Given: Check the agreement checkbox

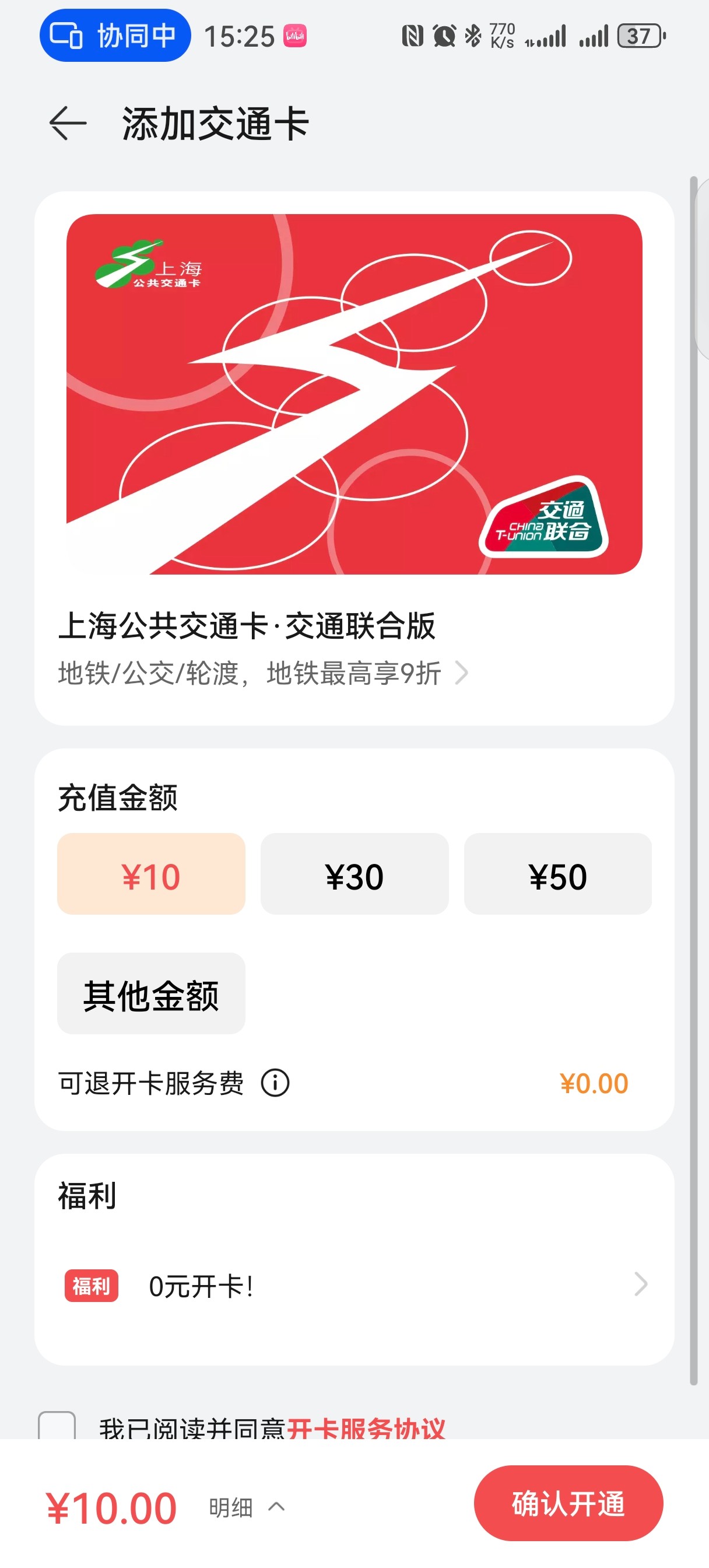Looking at the screenshot, I should (57, 1427).
